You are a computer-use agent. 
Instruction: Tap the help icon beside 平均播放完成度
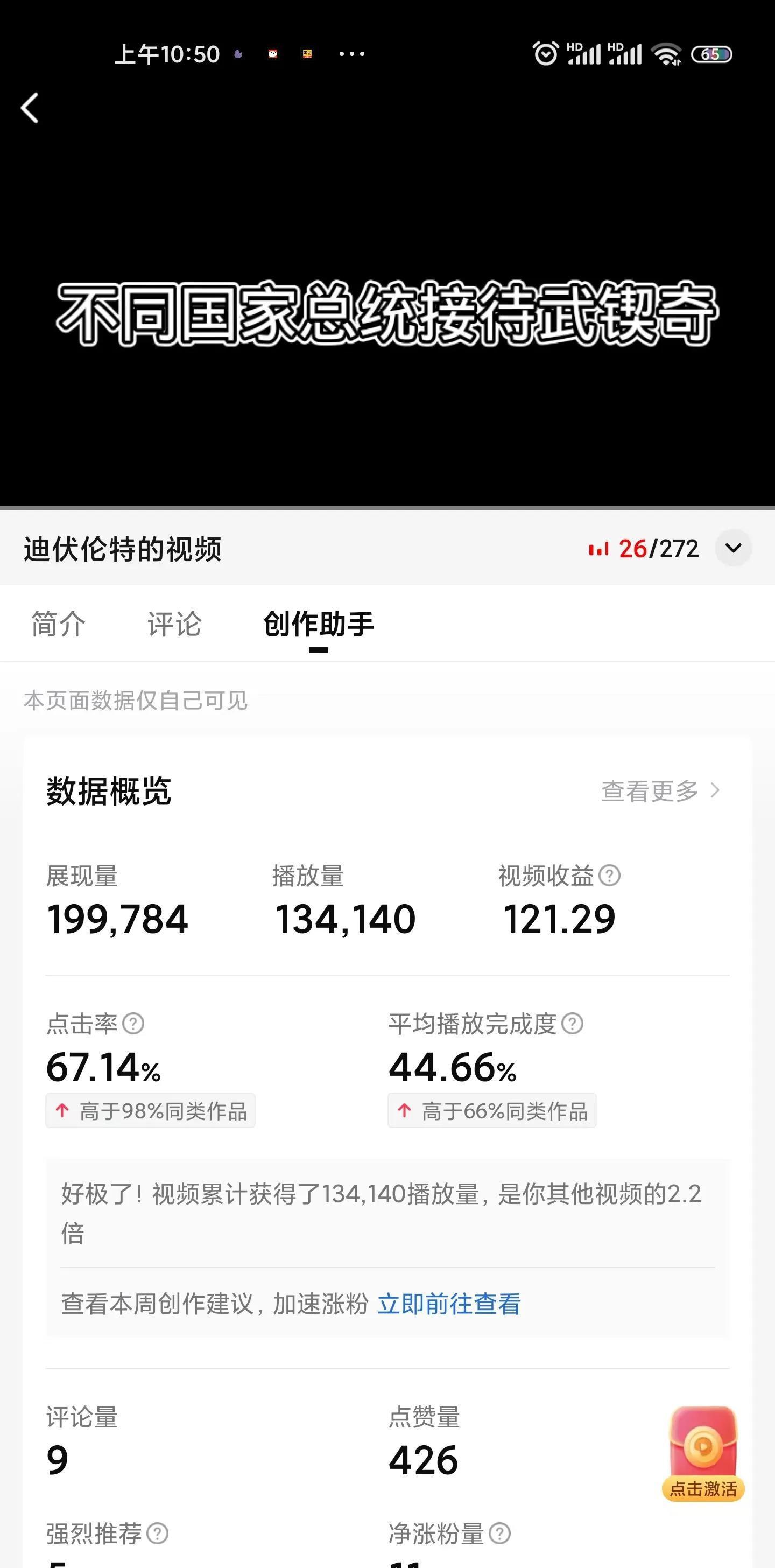(573, 1024)
